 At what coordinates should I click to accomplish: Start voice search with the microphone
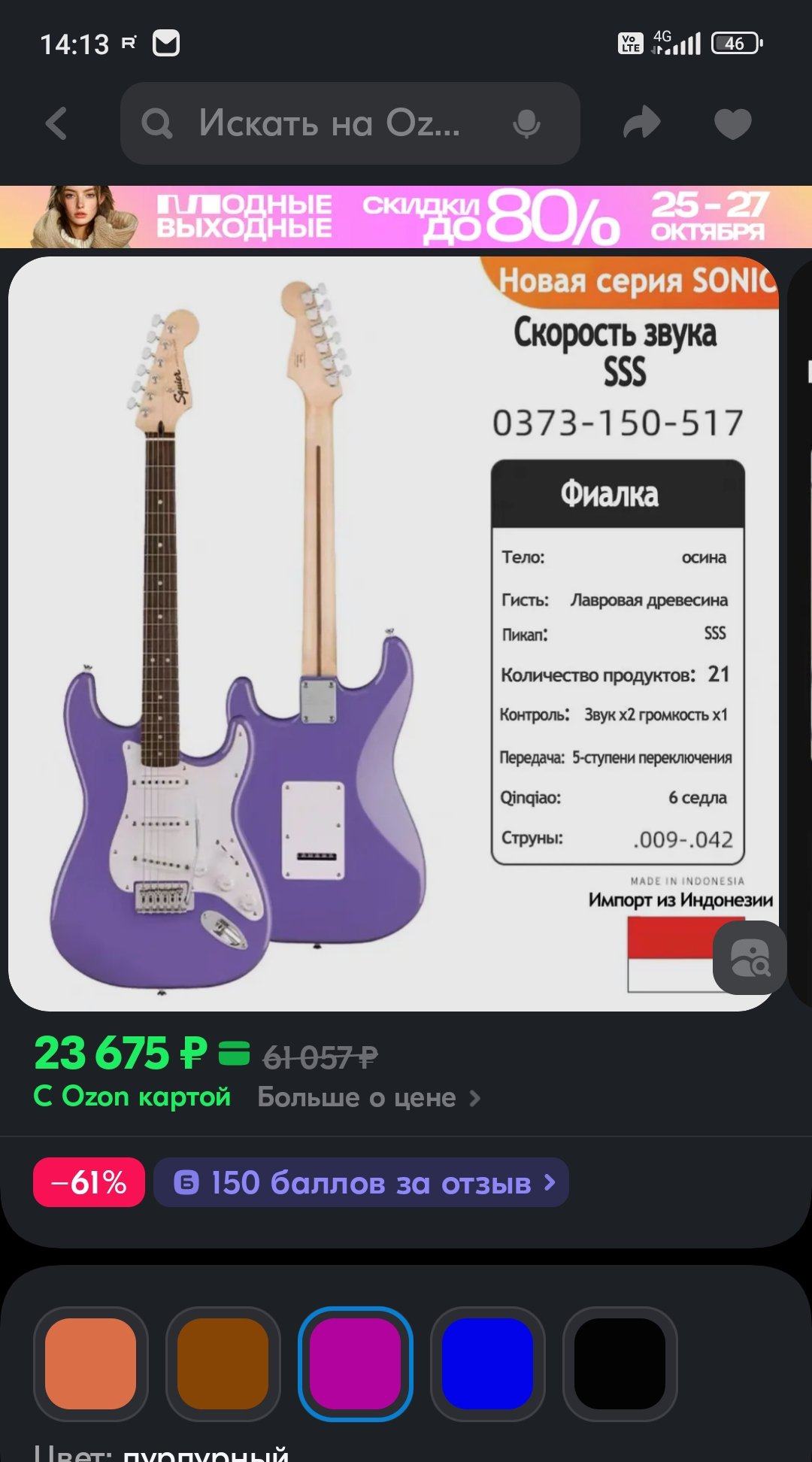tap(526, 123)
